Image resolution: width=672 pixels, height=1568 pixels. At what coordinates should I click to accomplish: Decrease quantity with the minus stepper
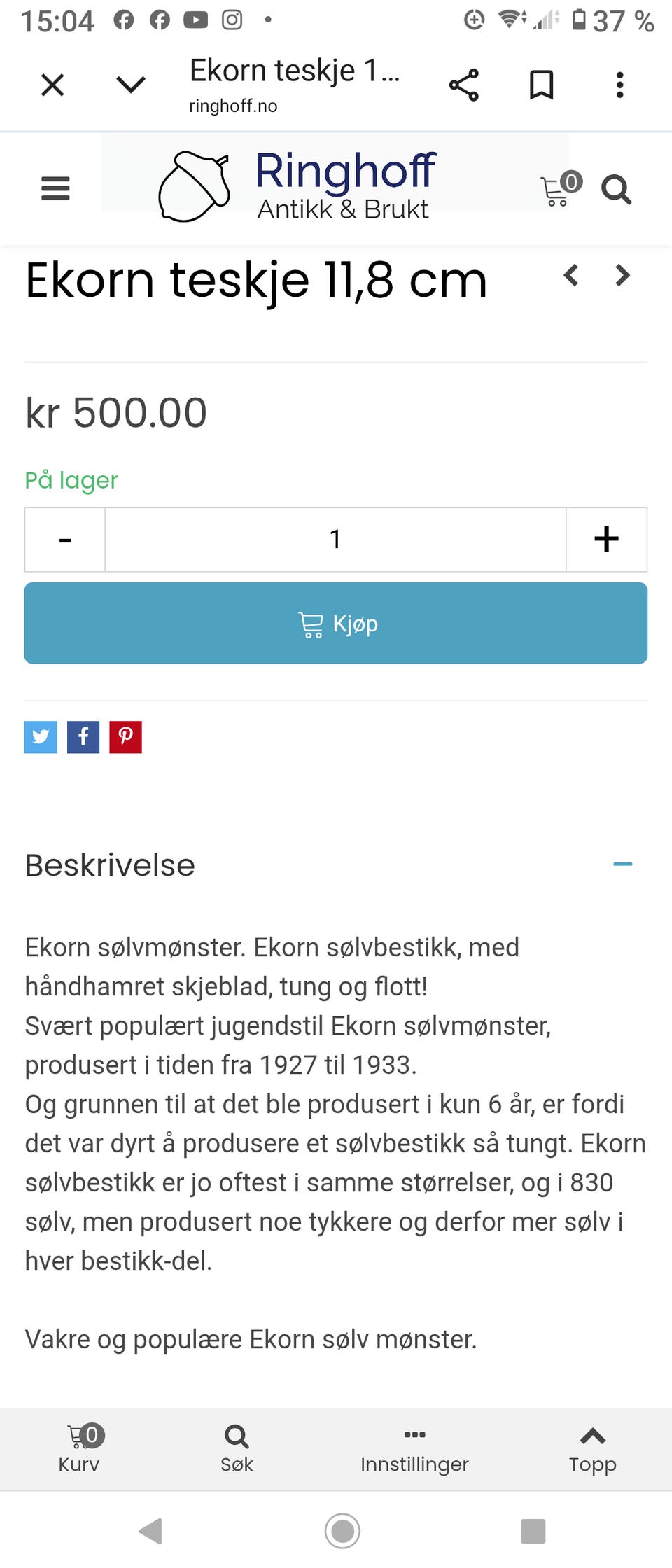point(64,539)
